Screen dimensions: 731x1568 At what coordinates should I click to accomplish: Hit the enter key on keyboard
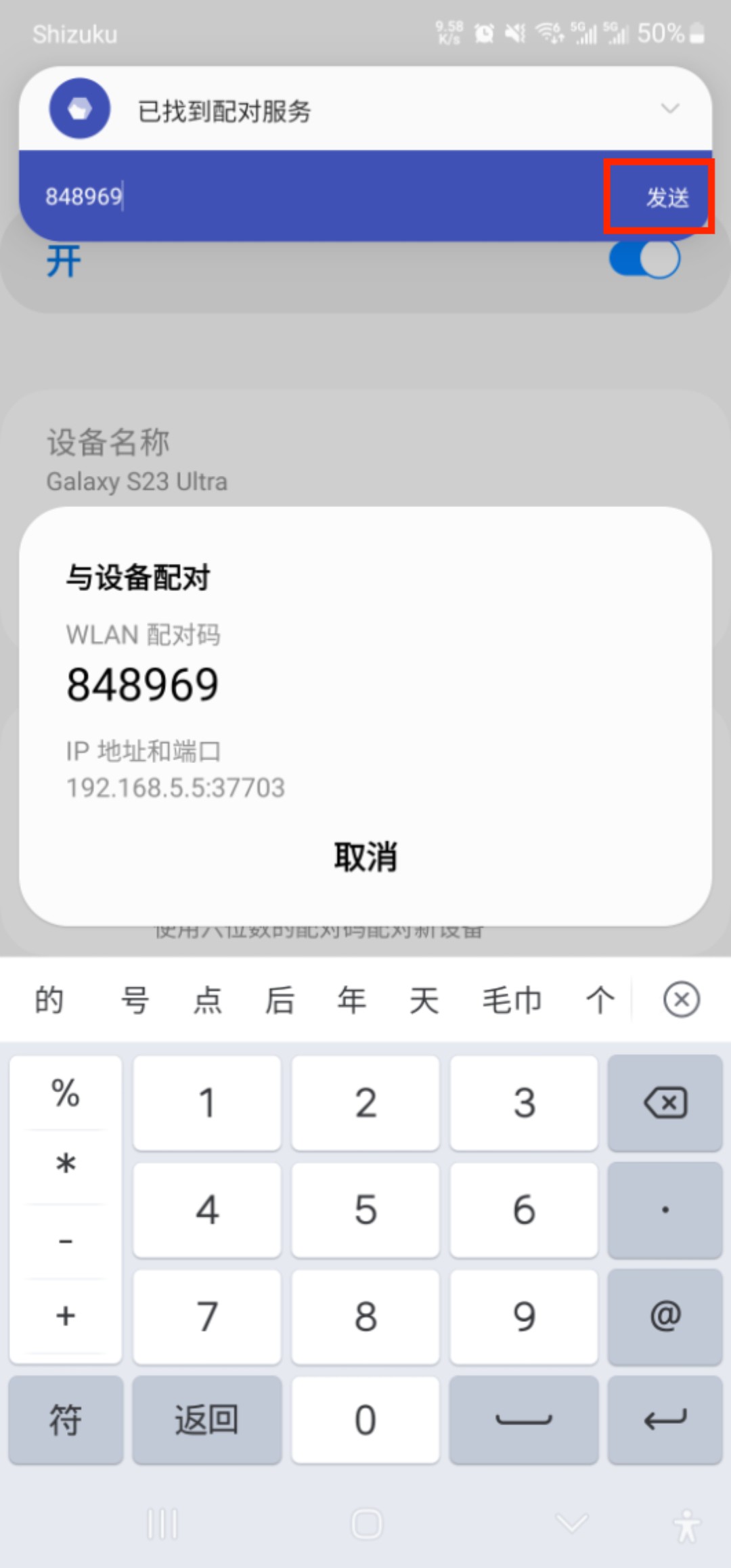[665, 1420]
